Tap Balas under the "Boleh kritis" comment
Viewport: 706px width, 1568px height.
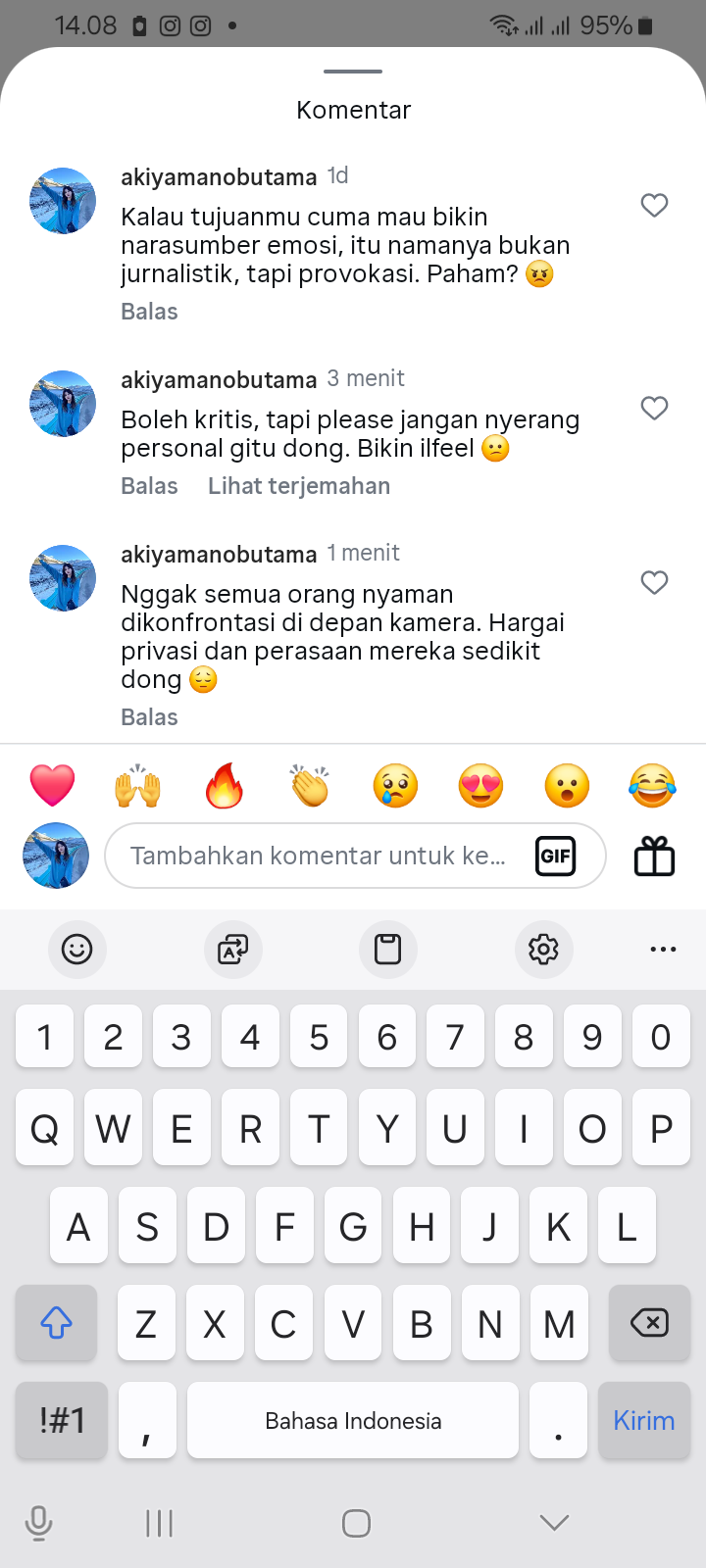tap(149, 486)
